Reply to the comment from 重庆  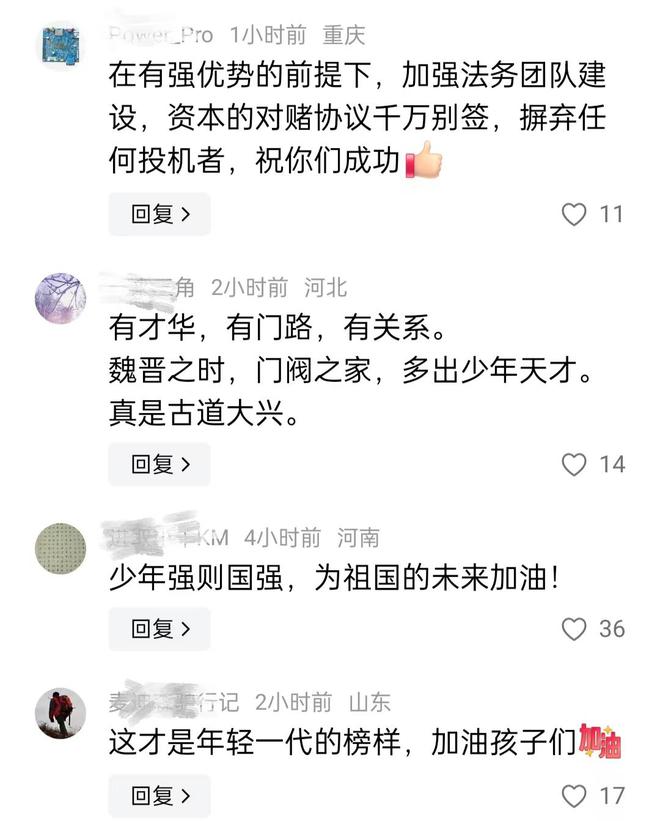tap(159, 214)
